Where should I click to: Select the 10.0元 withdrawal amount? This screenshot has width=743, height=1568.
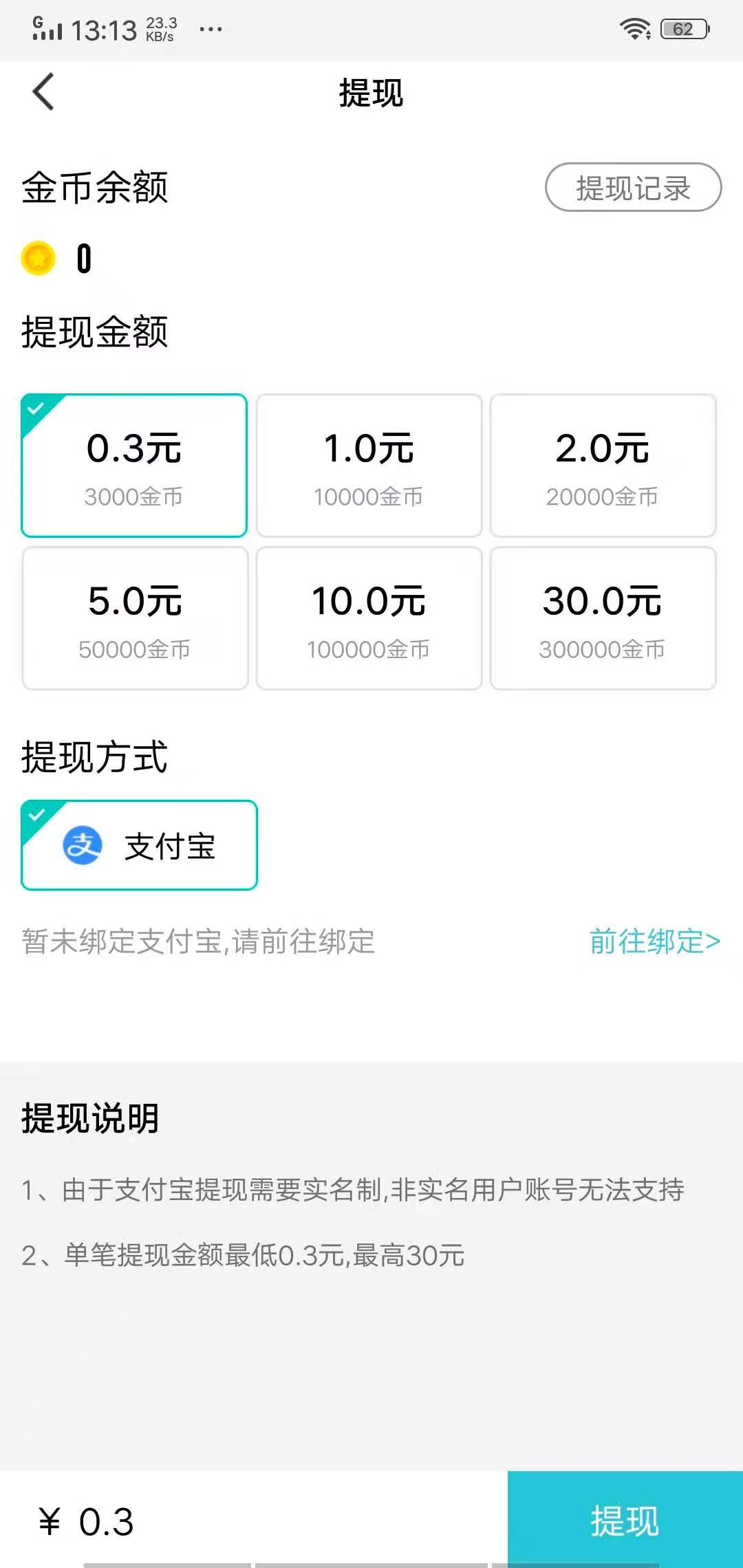(x=369, y=618)
